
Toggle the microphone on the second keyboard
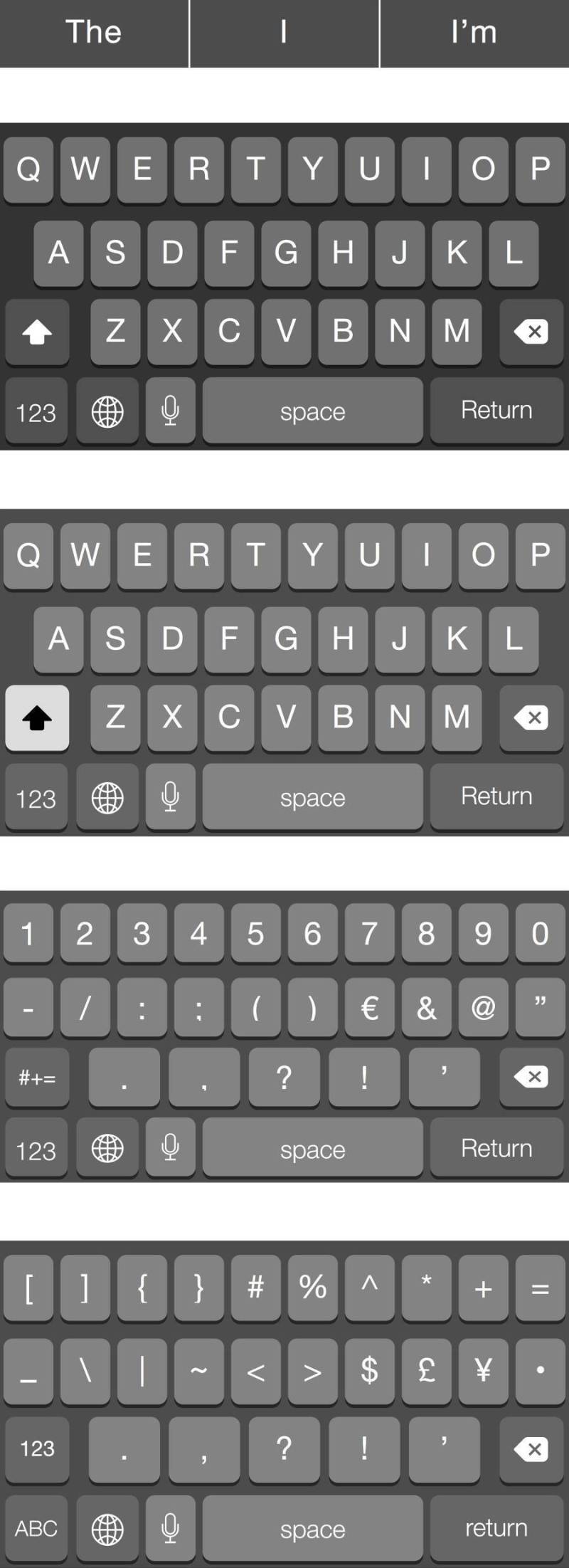pyautogui.click(x=170, y=797)
